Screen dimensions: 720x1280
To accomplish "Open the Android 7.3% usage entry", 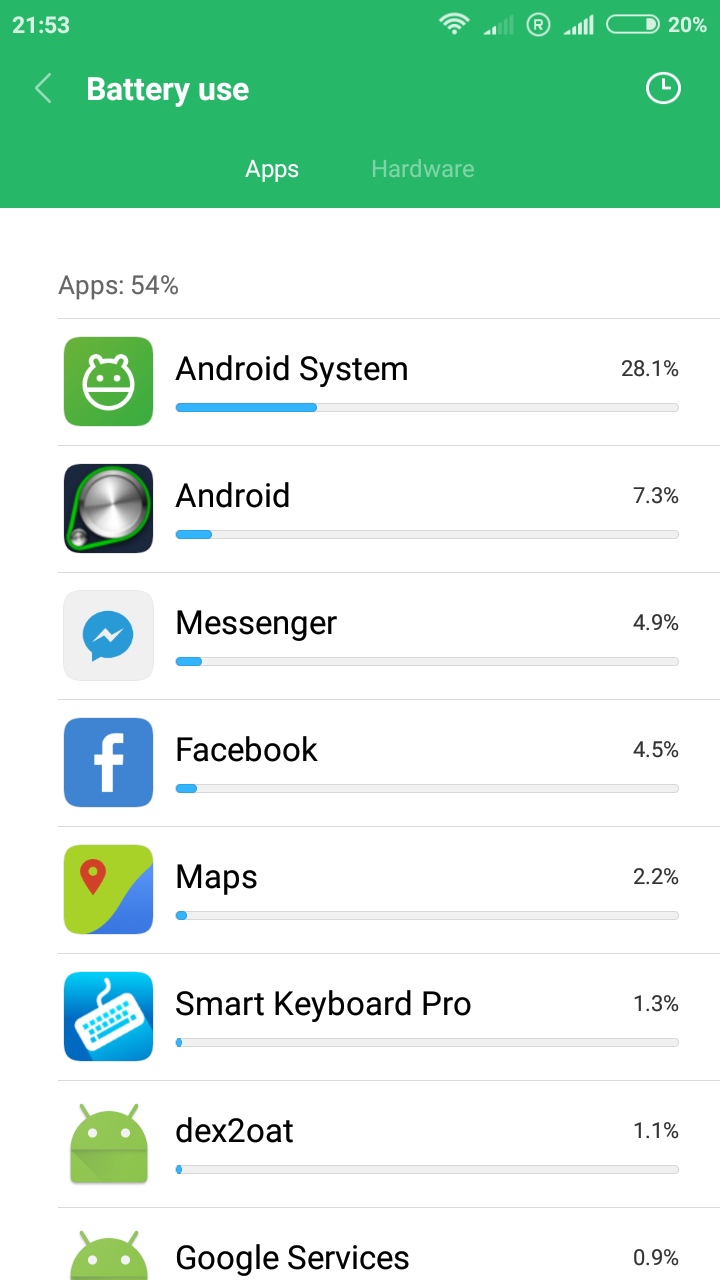I will click(x=389, y=509).
